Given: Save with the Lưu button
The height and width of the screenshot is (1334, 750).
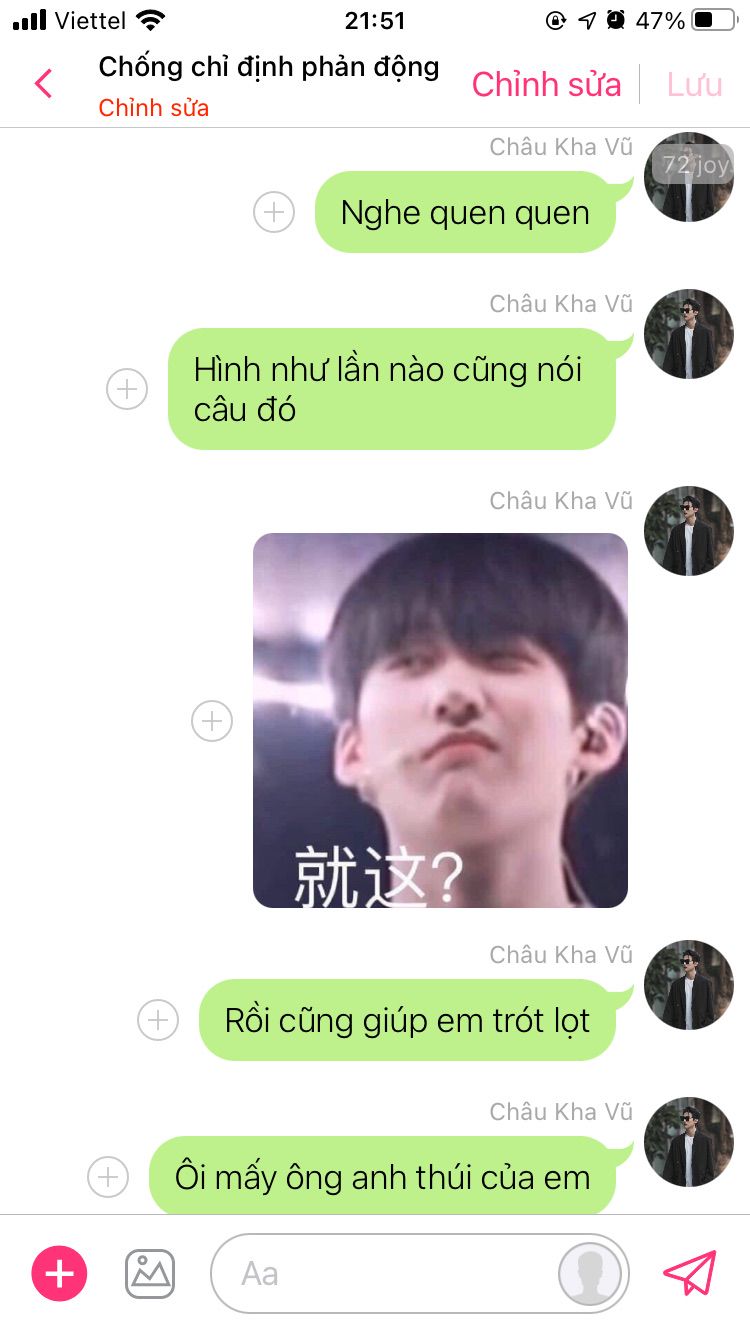Looking at the screenshot, I should 694,85.
